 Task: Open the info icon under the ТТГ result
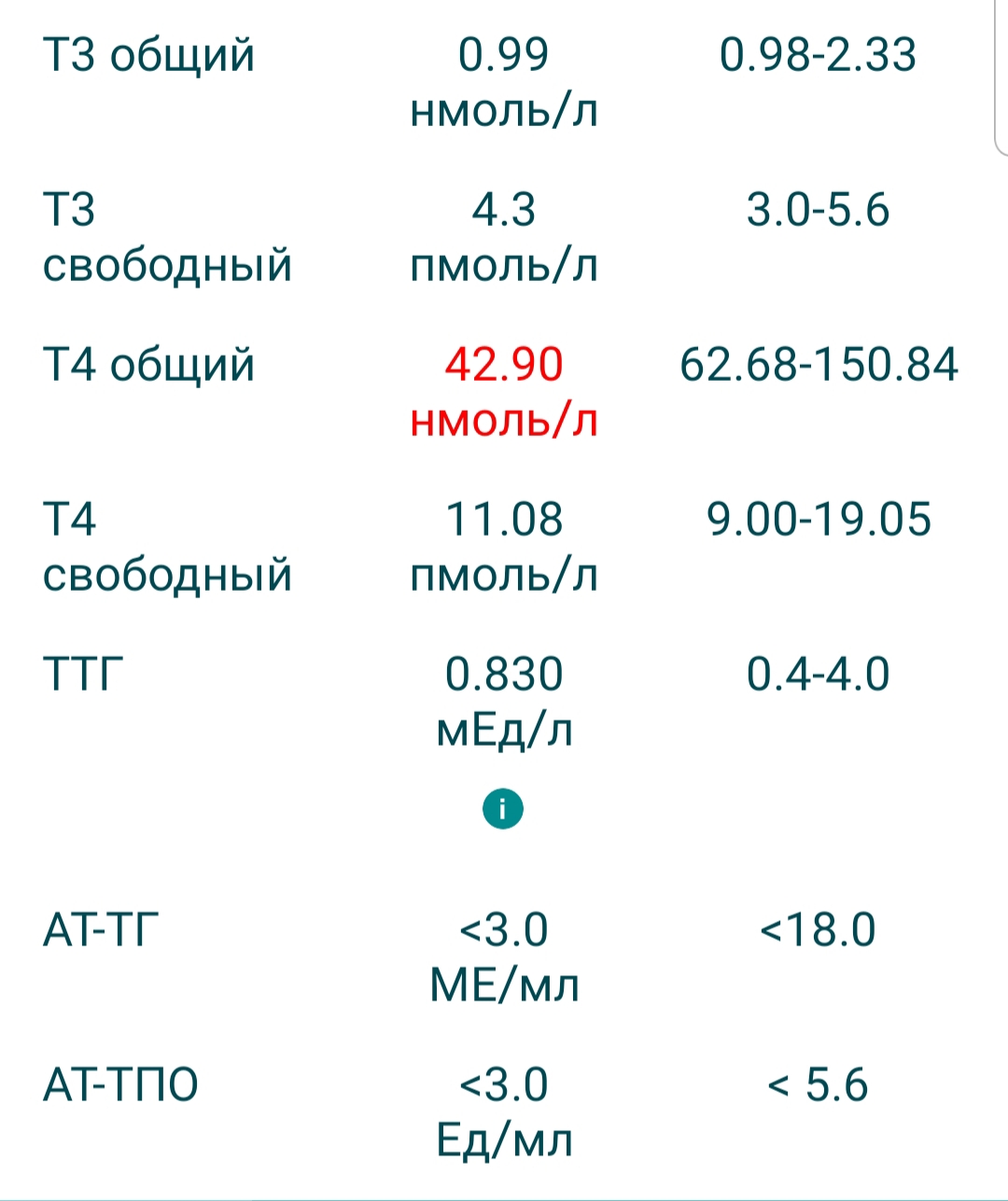coord(503,808)
